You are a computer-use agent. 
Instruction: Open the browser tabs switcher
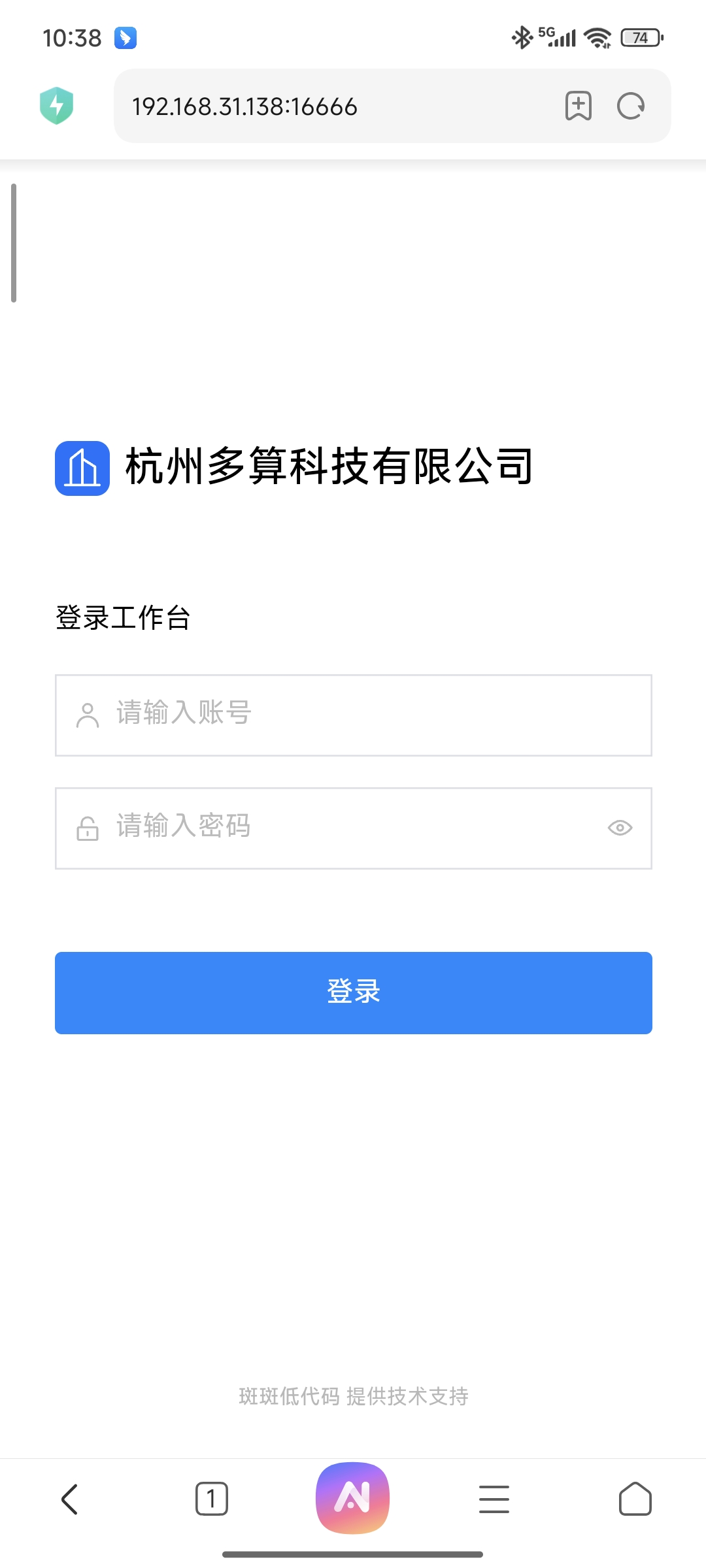coord(211,1499)
